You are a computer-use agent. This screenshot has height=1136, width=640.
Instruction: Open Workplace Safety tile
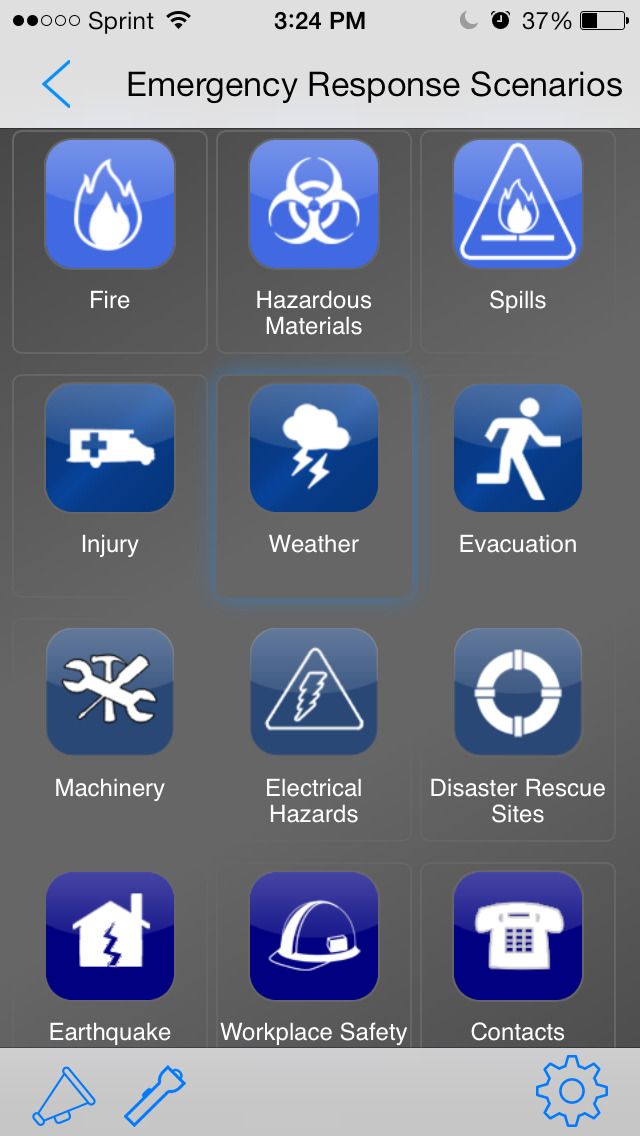314,955
